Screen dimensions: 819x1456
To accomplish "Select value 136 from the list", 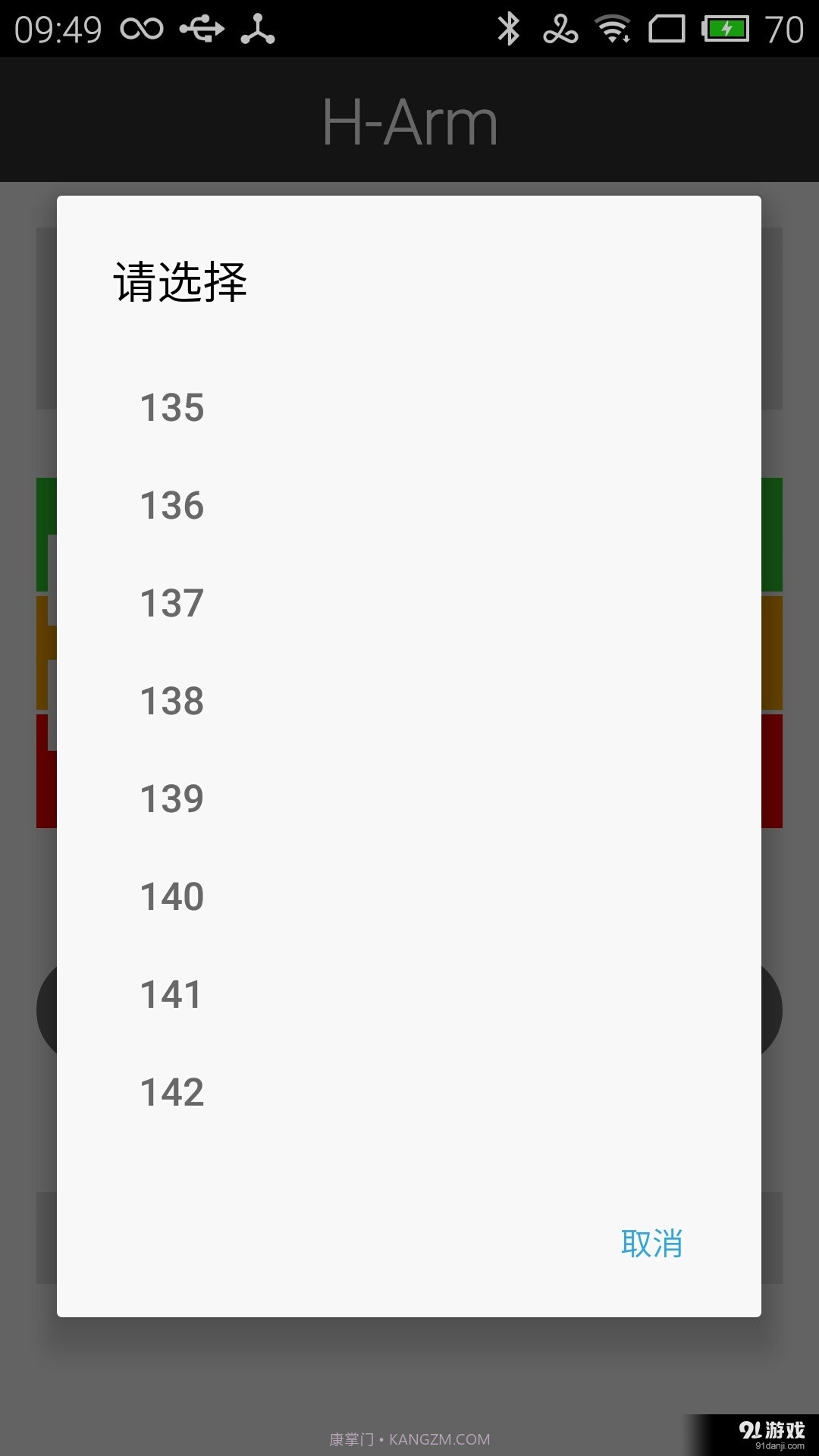I will pos(171,505).
